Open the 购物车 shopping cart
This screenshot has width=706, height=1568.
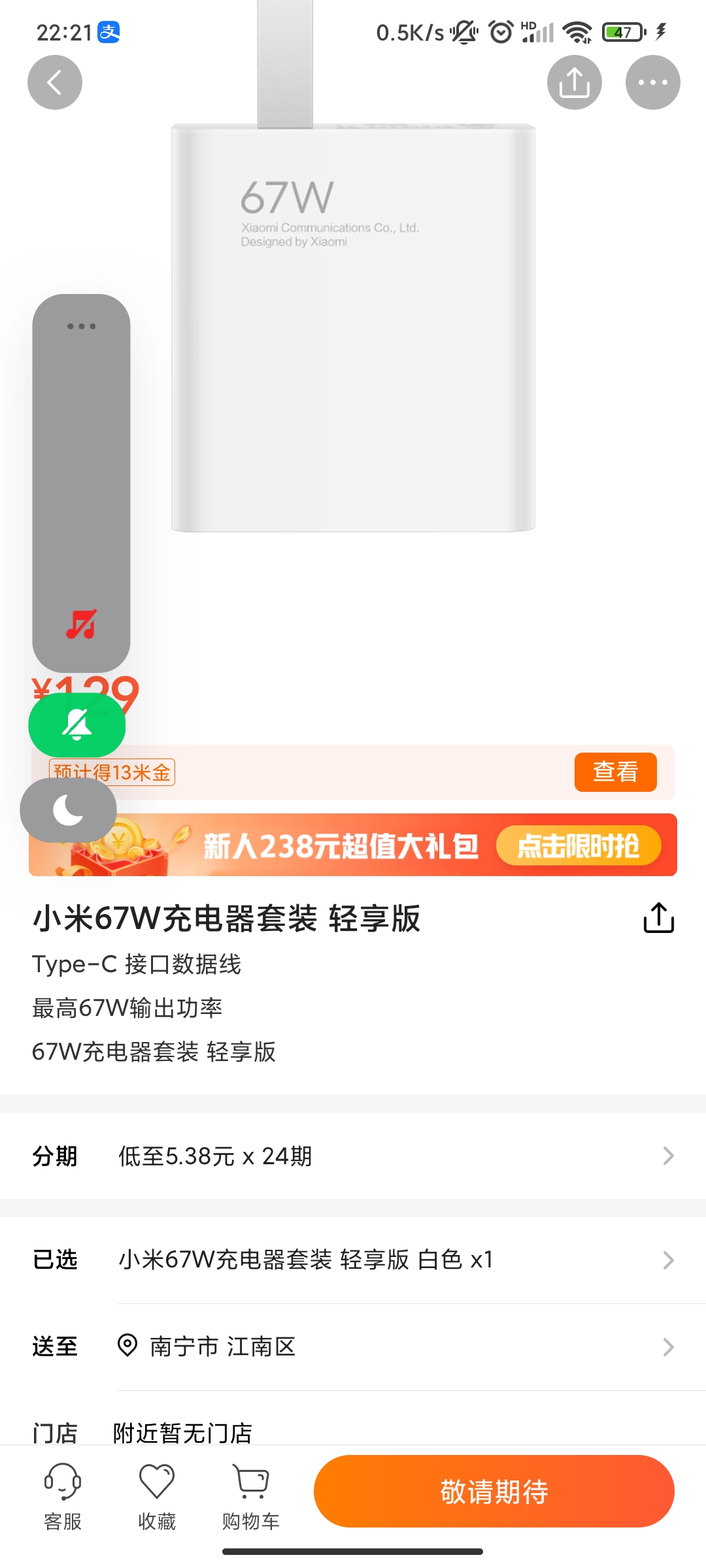tap(251, 1496)
